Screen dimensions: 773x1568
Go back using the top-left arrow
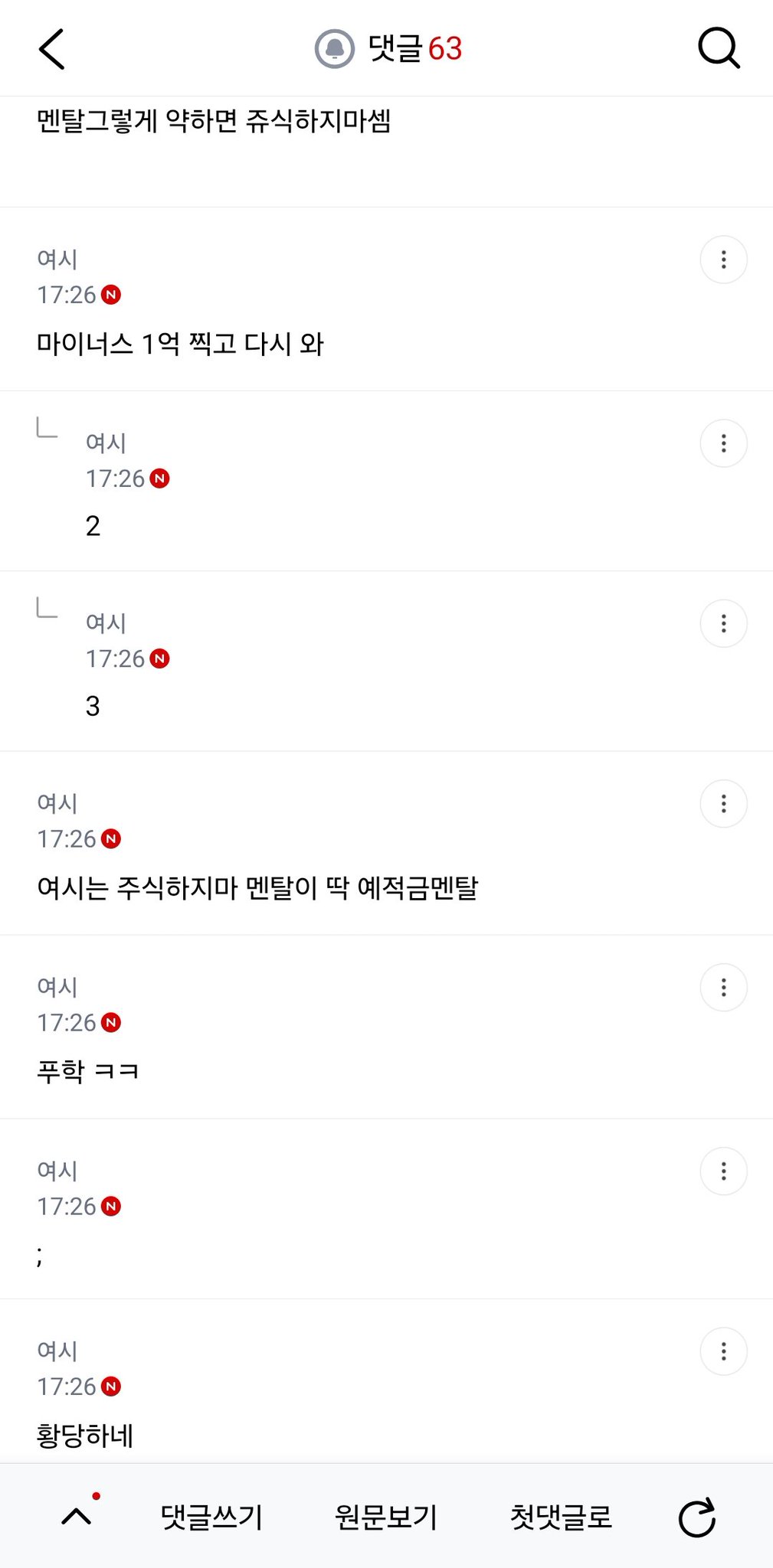pyautogui.click(x=51, y=49)
